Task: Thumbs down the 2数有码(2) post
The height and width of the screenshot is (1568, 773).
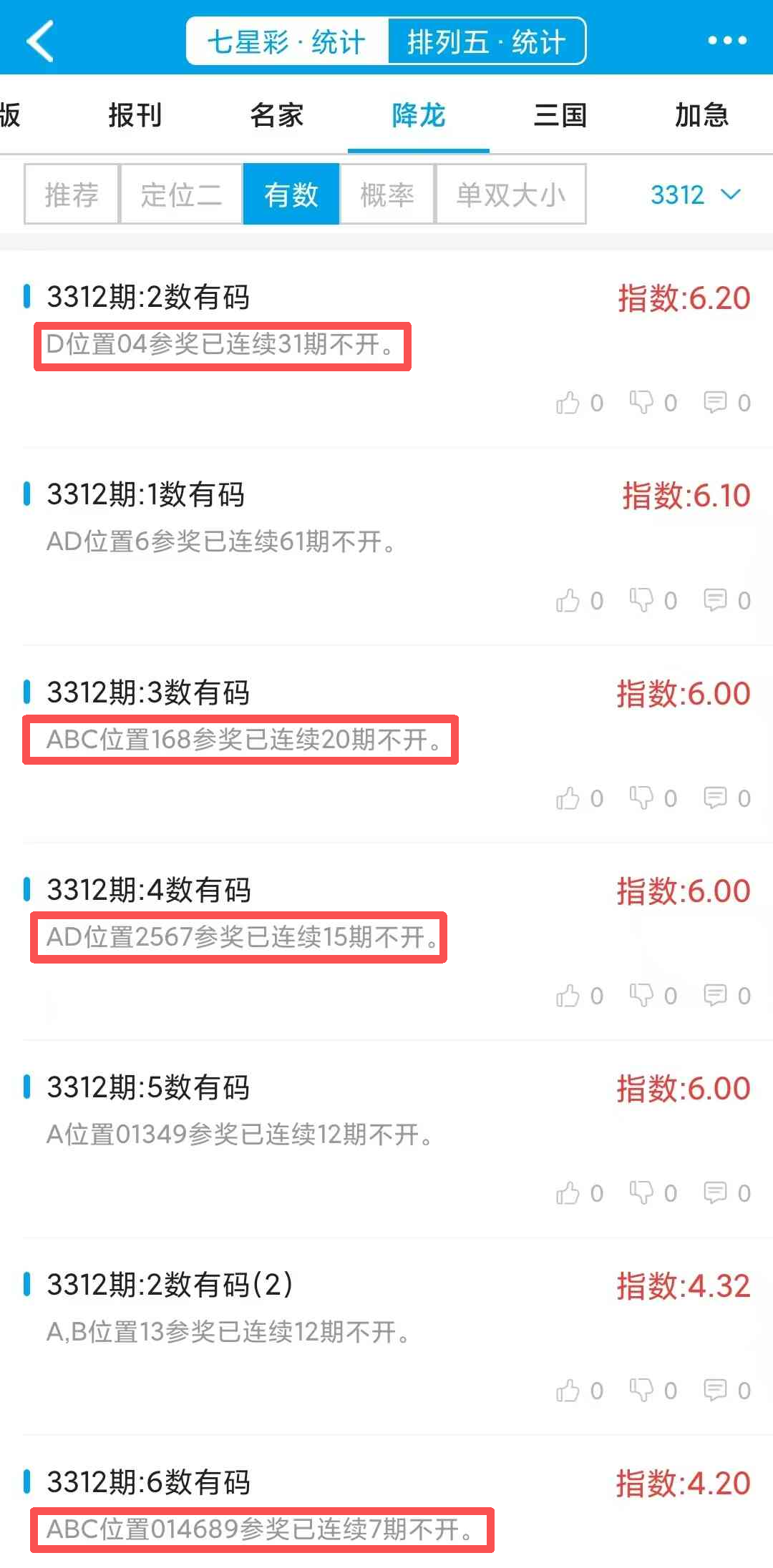Action: coord(643,1390)
